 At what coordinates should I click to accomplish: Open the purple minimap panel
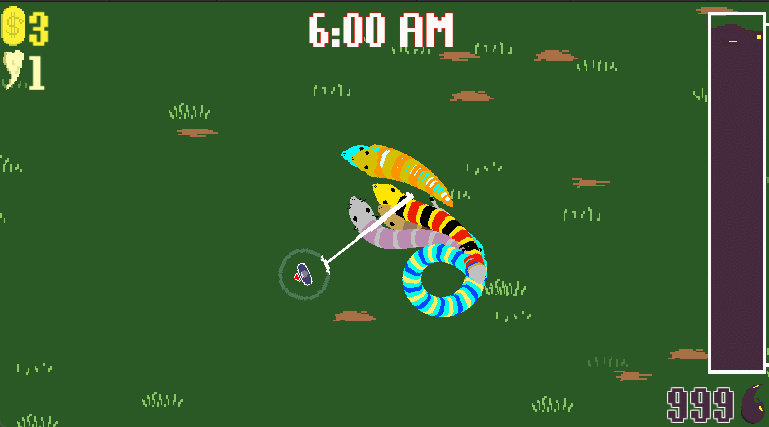coord(736,195)
